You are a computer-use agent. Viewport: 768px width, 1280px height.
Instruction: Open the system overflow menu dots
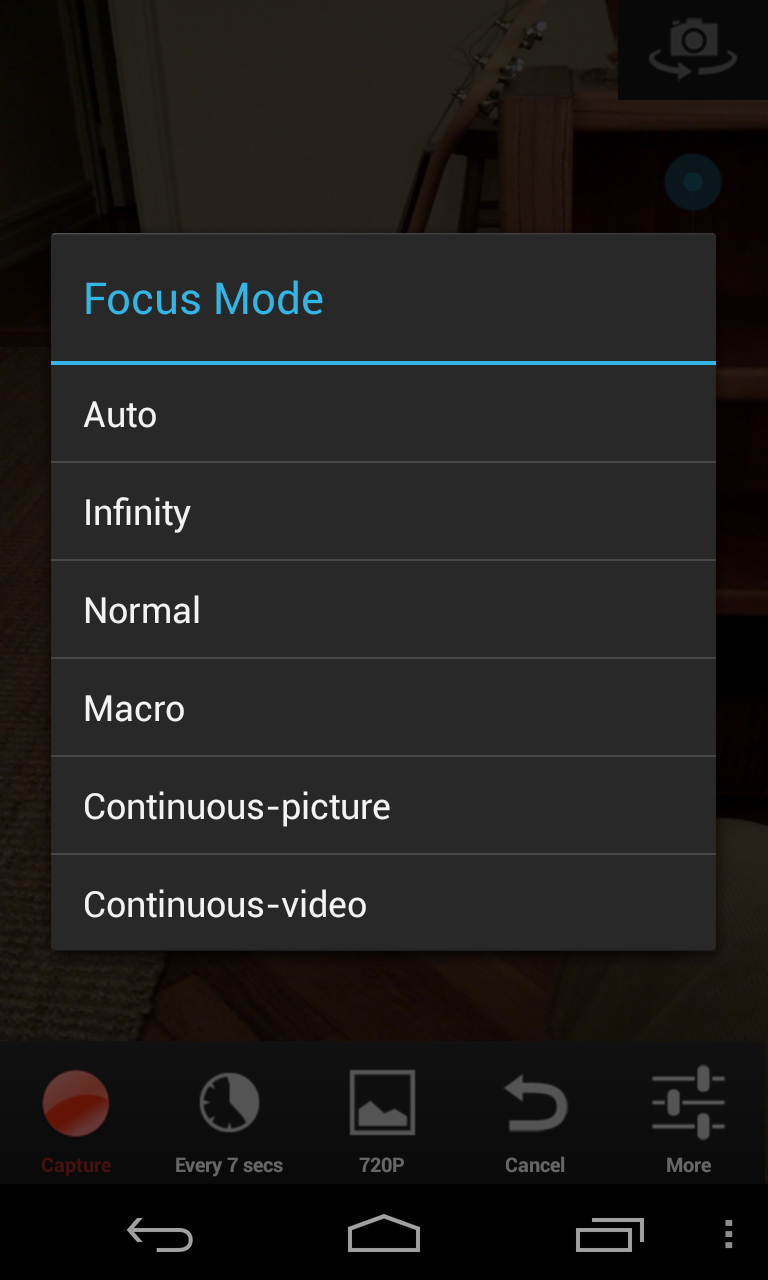click(728, 1234)
